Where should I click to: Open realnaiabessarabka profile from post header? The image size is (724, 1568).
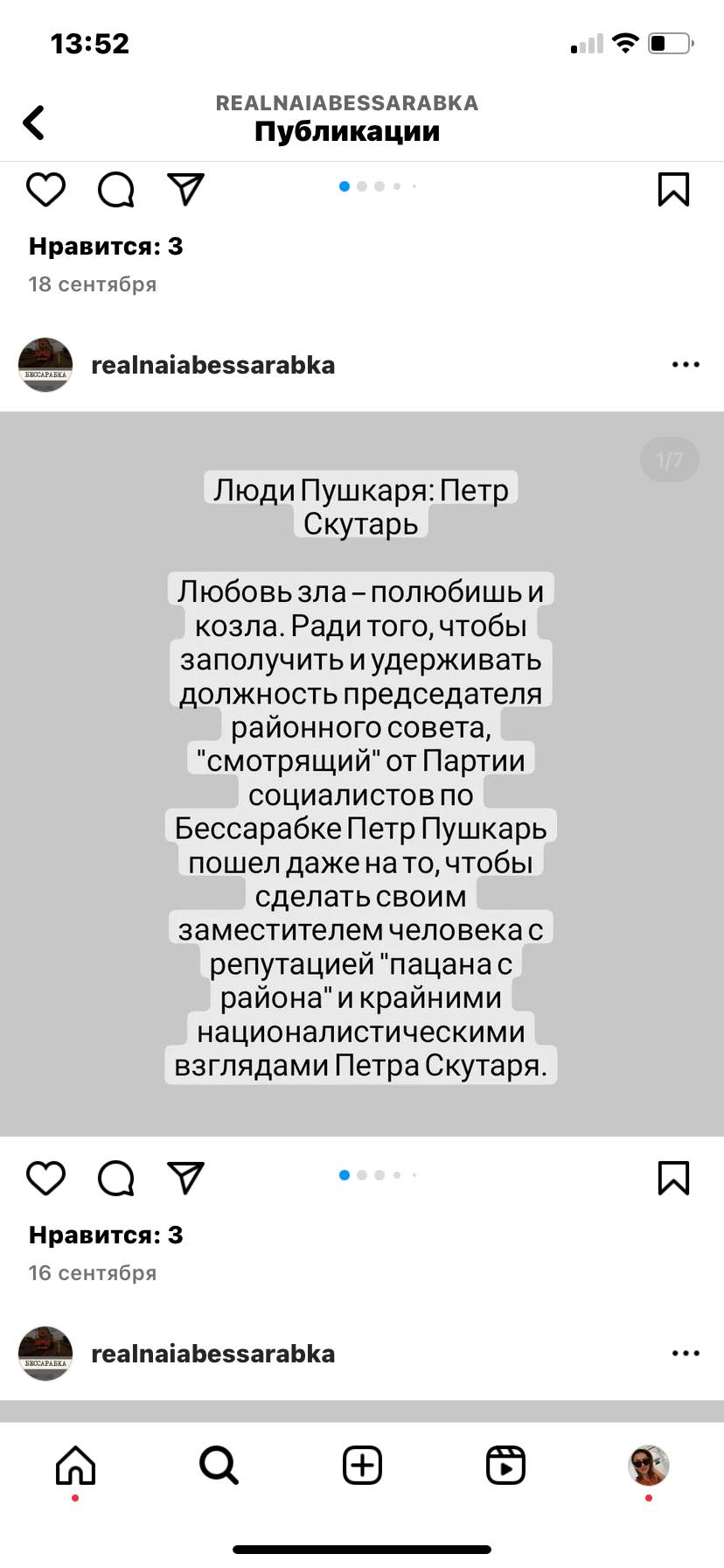coord(212,365)
